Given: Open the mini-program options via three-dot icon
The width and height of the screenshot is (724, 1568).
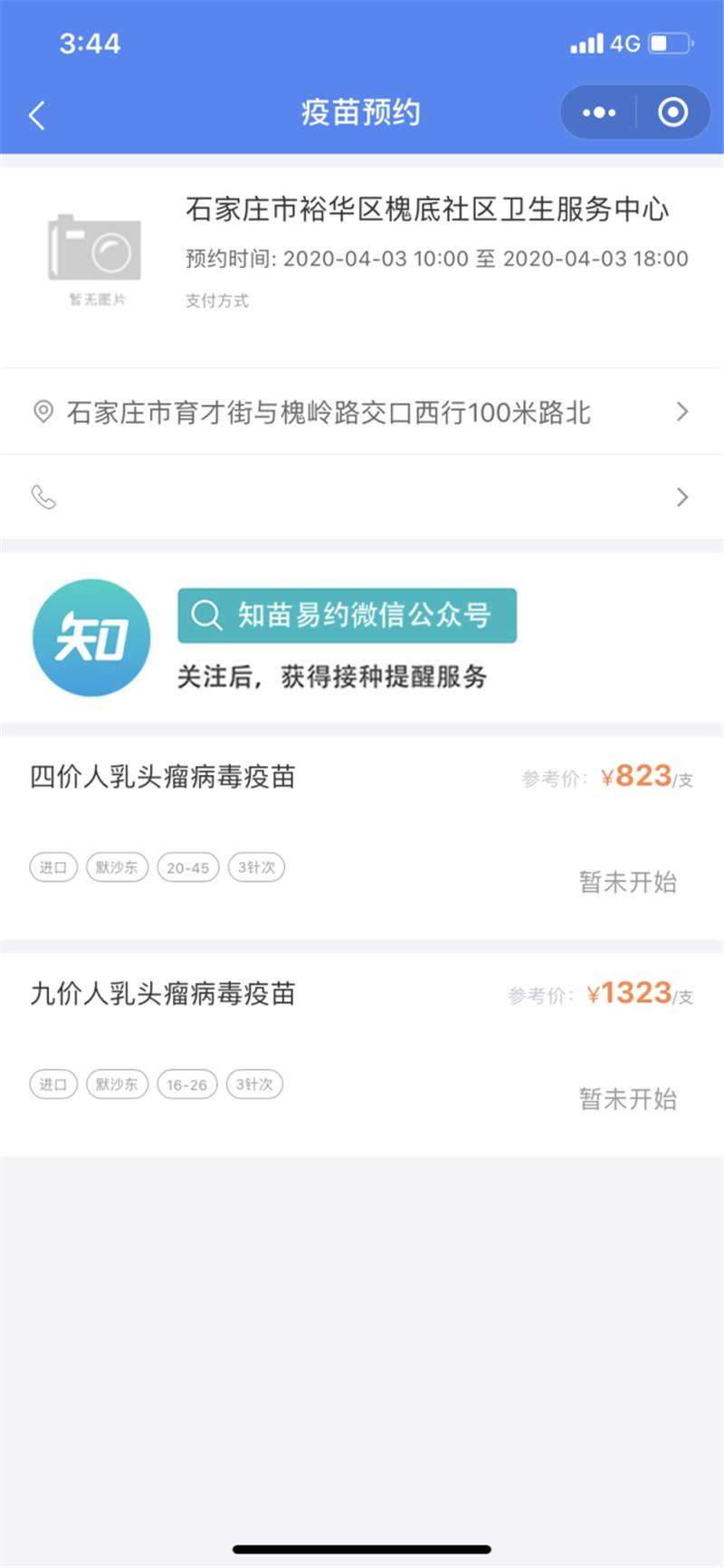Looking at the screenshot, I should (596, 112).
